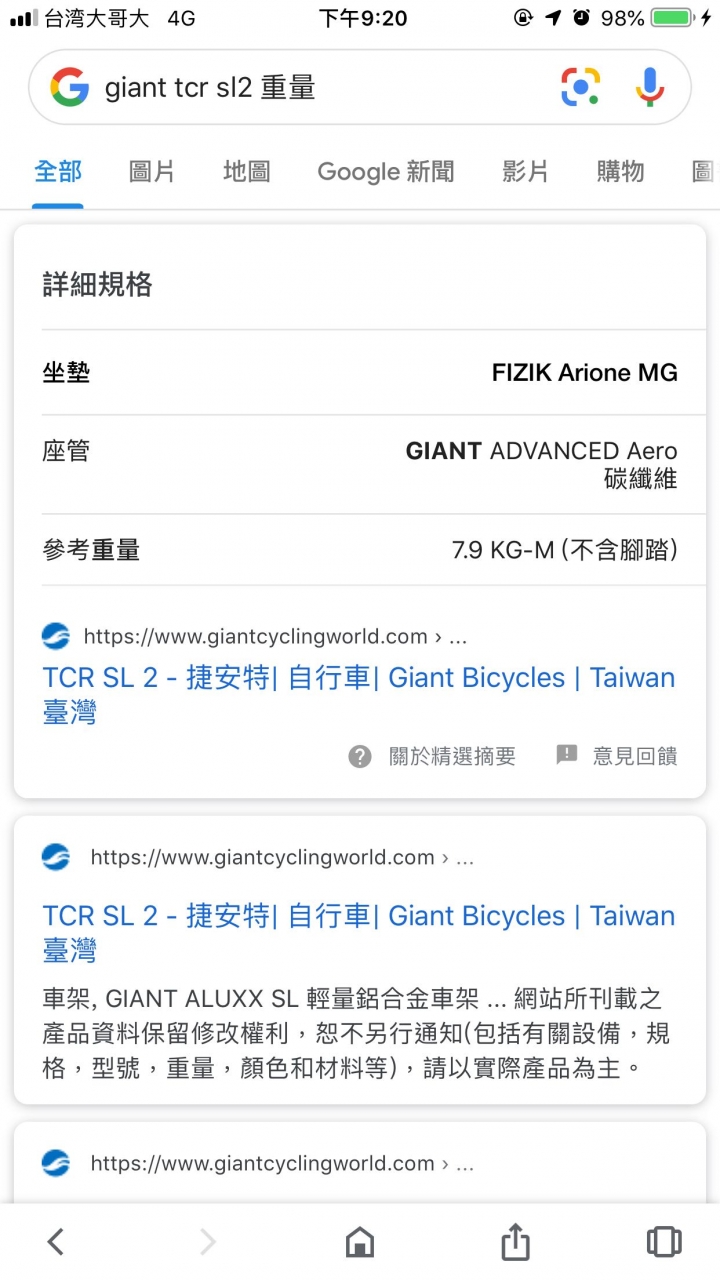Open the second TCR SL 2 search result
The width and height of the screenshot is (720, 1280).
pos(359,933)
